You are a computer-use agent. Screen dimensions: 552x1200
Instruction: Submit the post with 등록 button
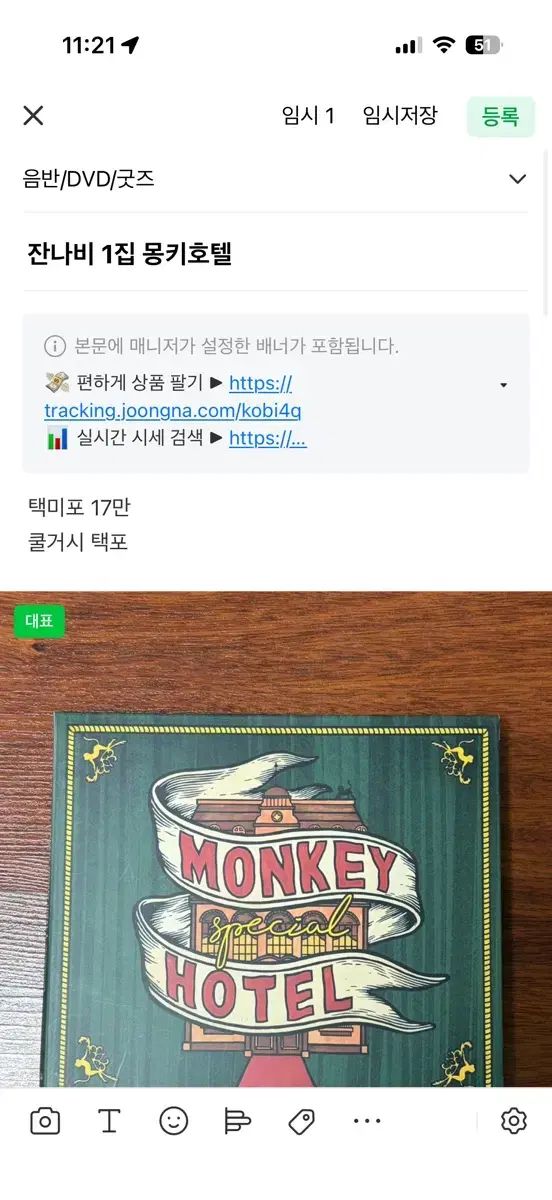500,116
